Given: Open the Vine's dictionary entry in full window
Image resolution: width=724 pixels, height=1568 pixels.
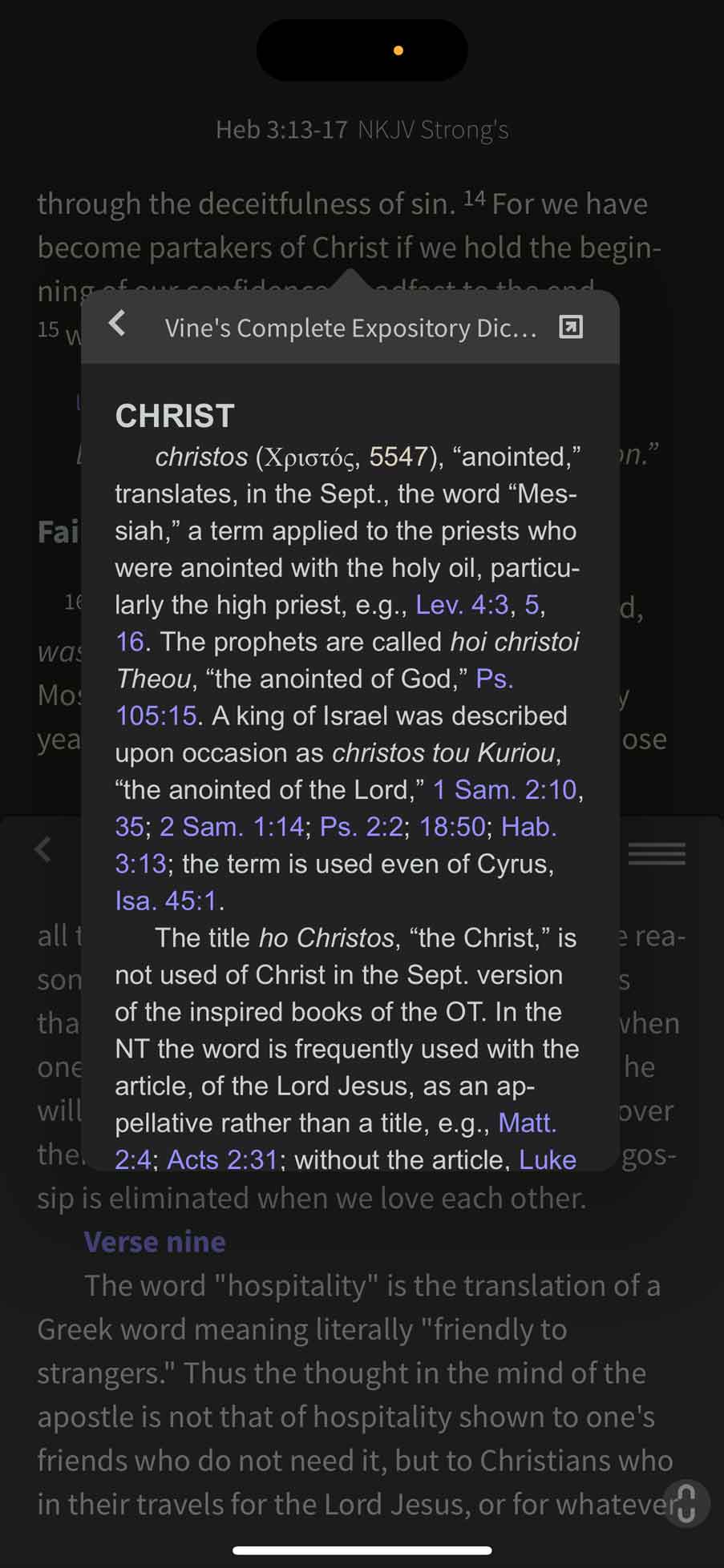Looking at the screenshot, I should click(571, 327).
